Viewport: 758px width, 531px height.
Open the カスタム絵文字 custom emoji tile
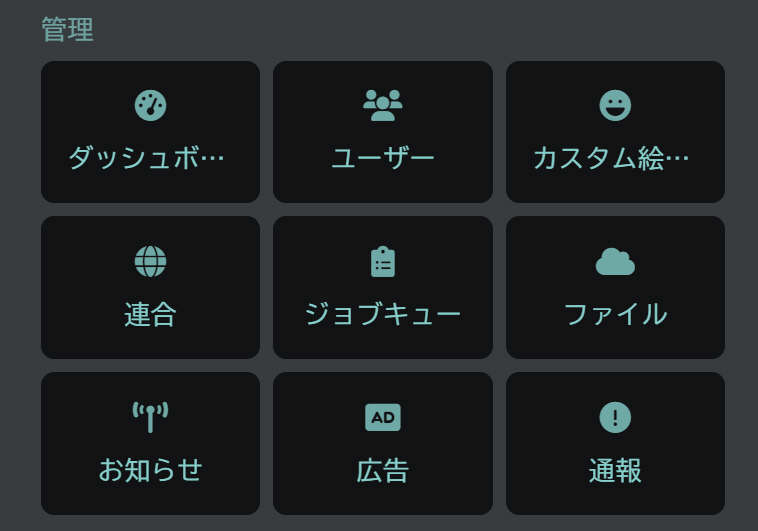(x=615, y=132)
